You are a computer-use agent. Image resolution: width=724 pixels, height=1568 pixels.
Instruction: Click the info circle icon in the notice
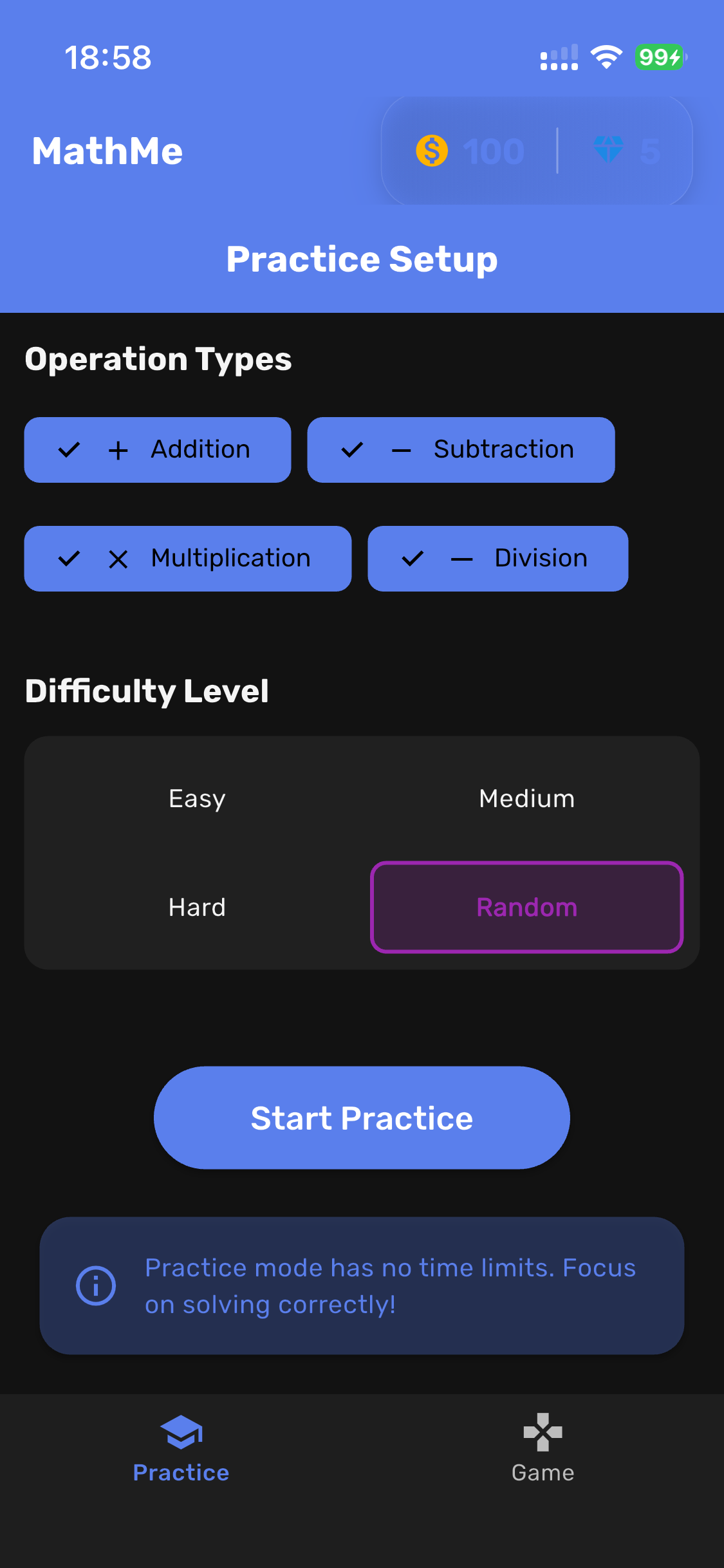tap(95, 1285)
